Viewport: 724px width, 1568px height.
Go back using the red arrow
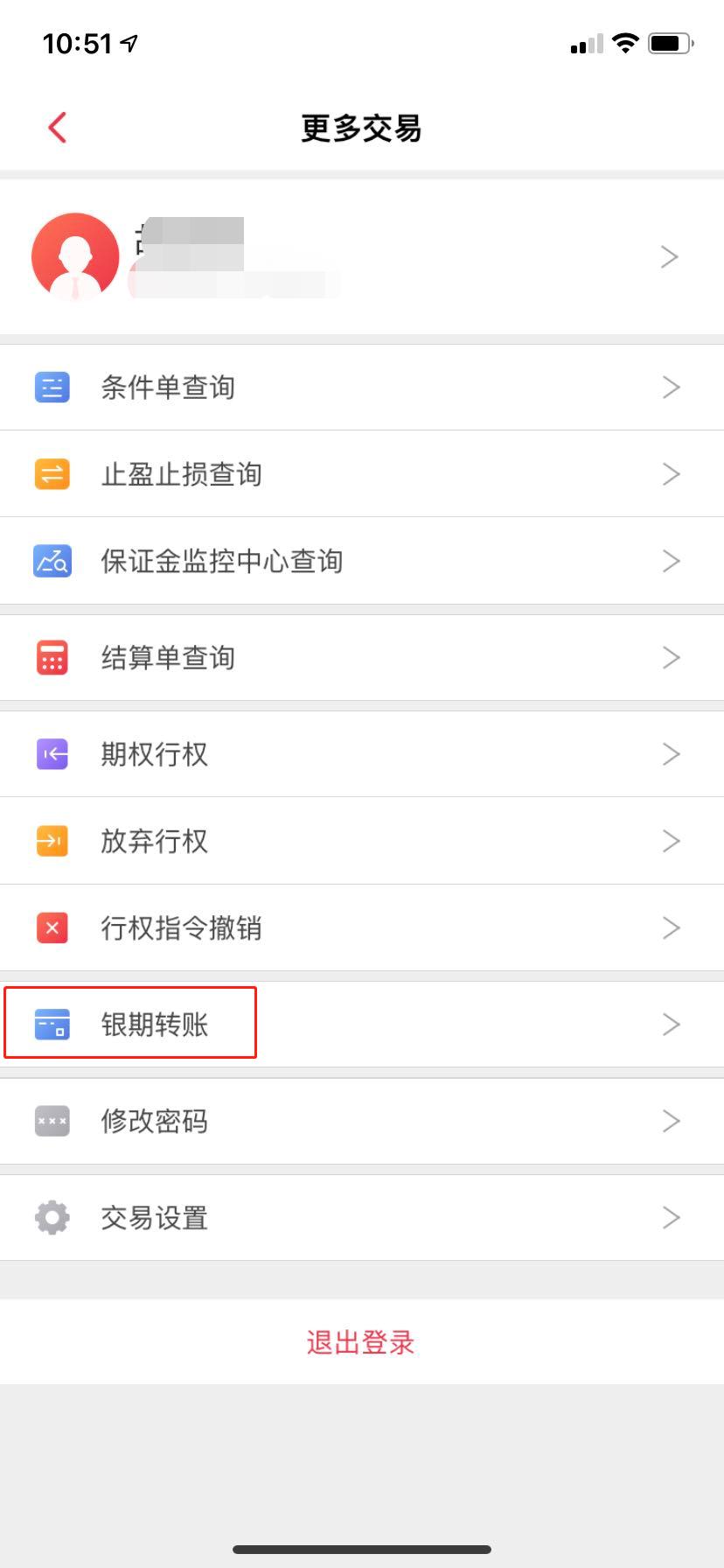coord(57,128)
